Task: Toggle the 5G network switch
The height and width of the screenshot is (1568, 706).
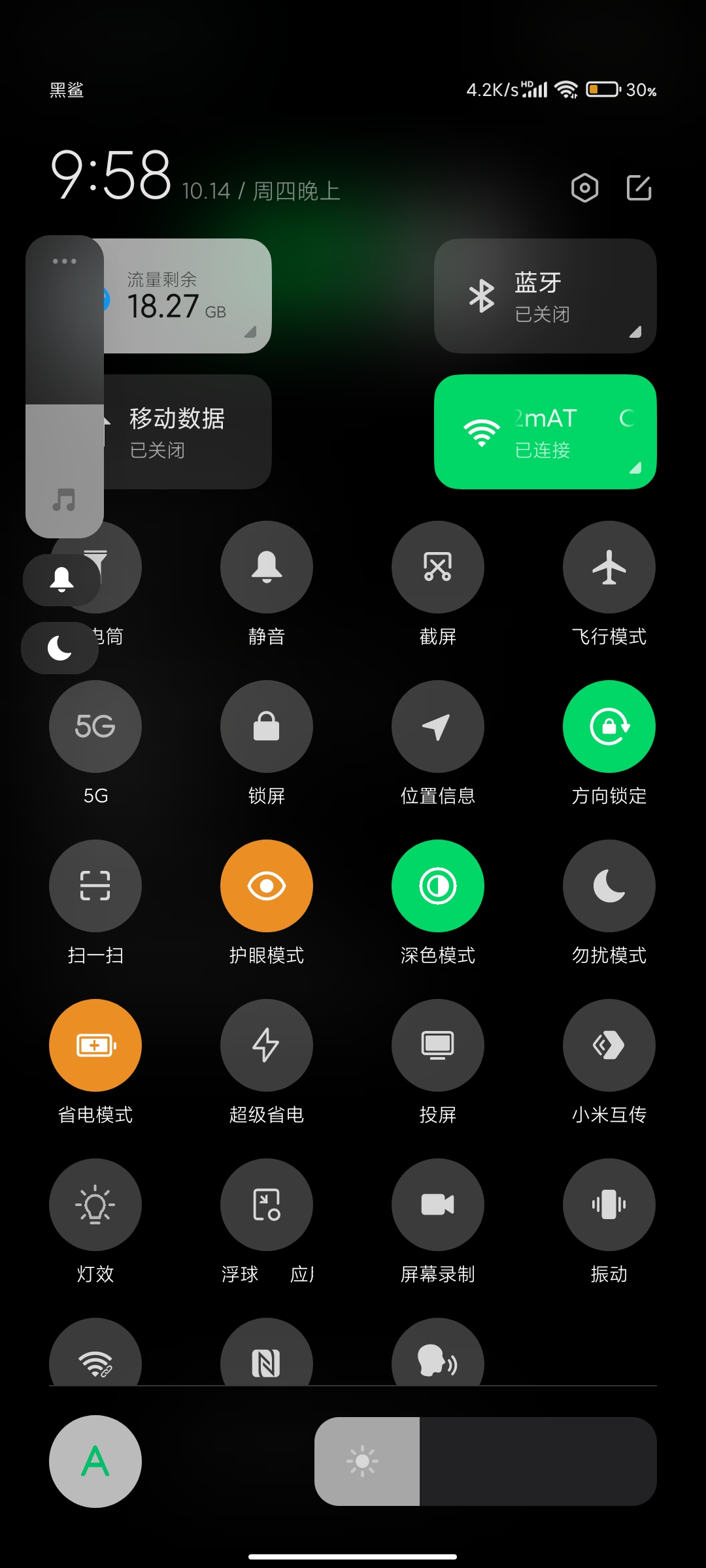Action: click(x=95, y=727)
